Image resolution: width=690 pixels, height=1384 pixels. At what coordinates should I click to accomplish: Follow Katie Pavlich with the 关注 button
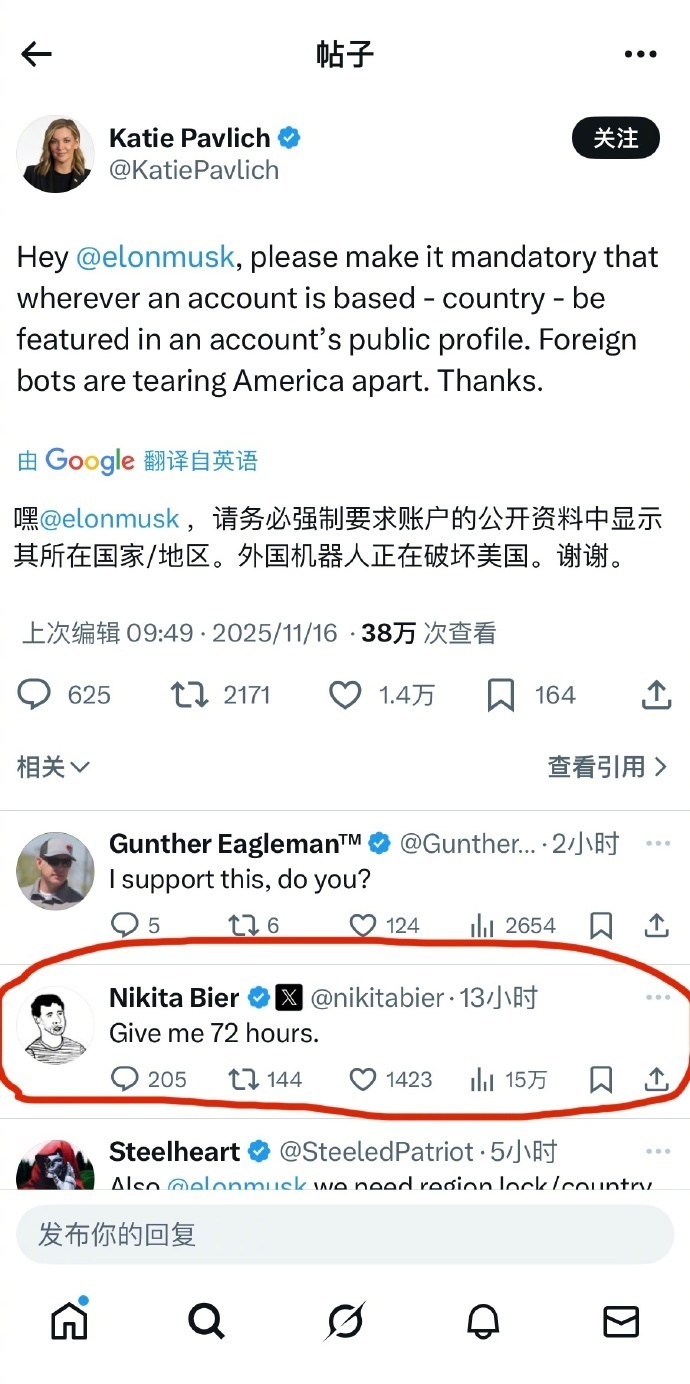point(615,139)
